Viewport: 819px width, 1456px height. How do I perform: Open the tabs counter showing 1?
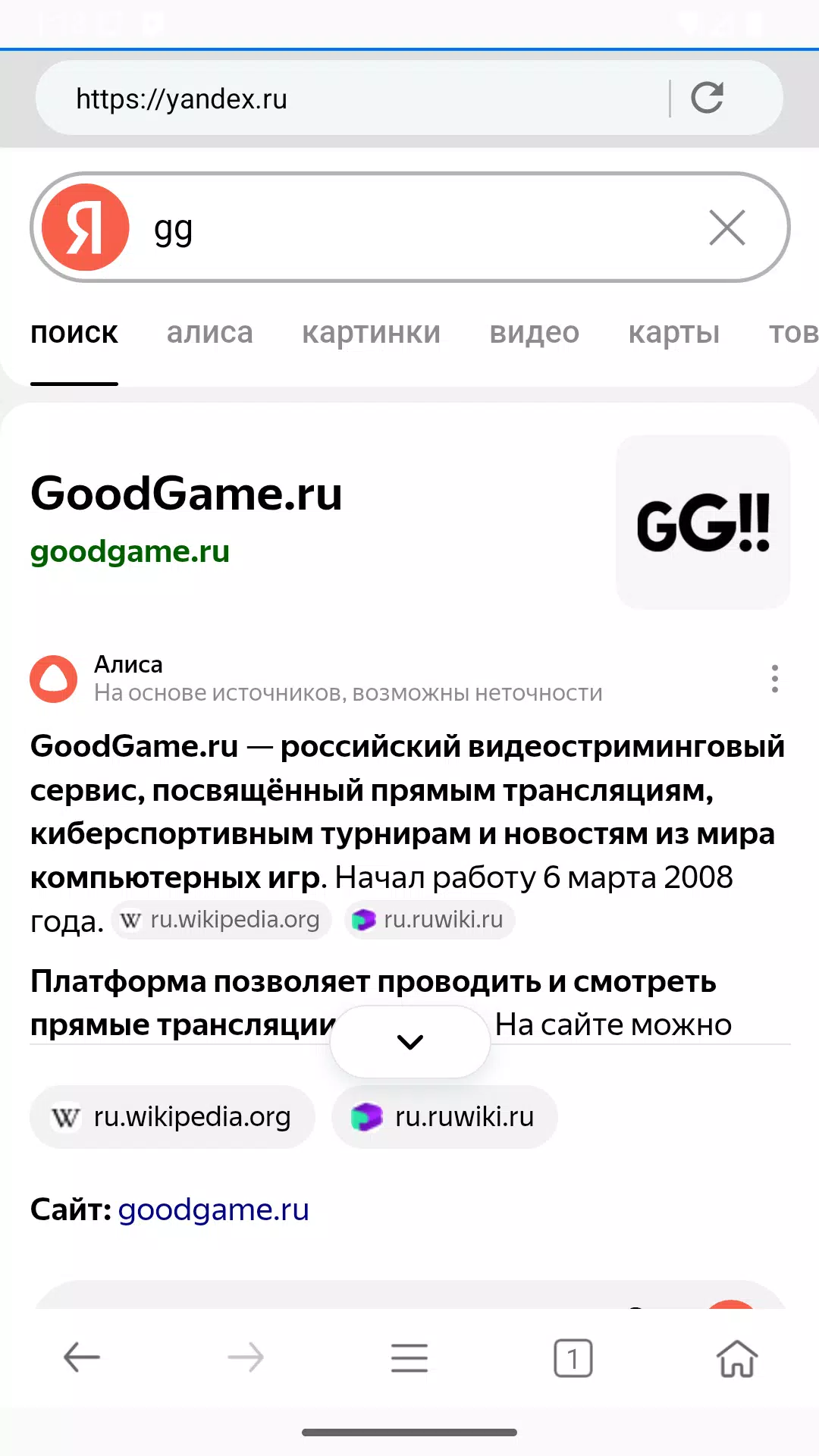(573, 1357)
